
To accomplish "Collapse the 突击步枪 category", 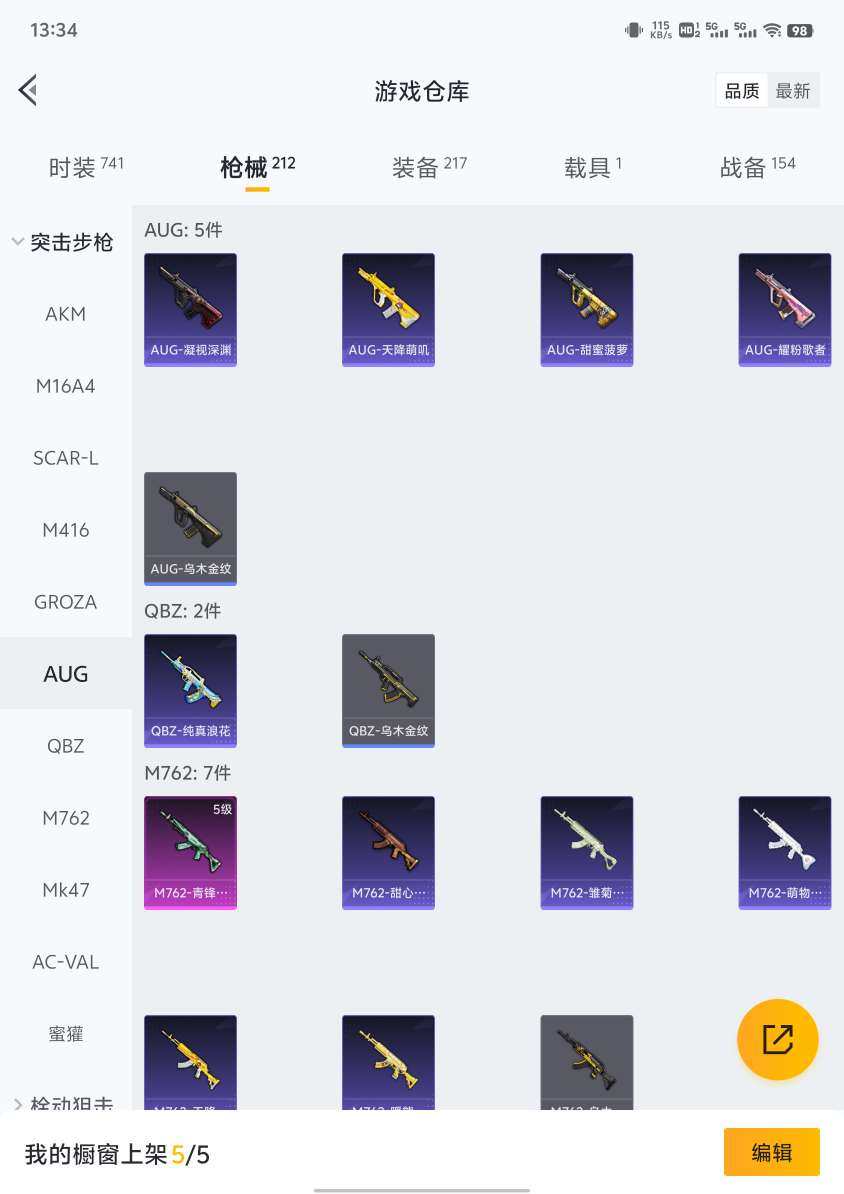I will click(x=62, y=242).
